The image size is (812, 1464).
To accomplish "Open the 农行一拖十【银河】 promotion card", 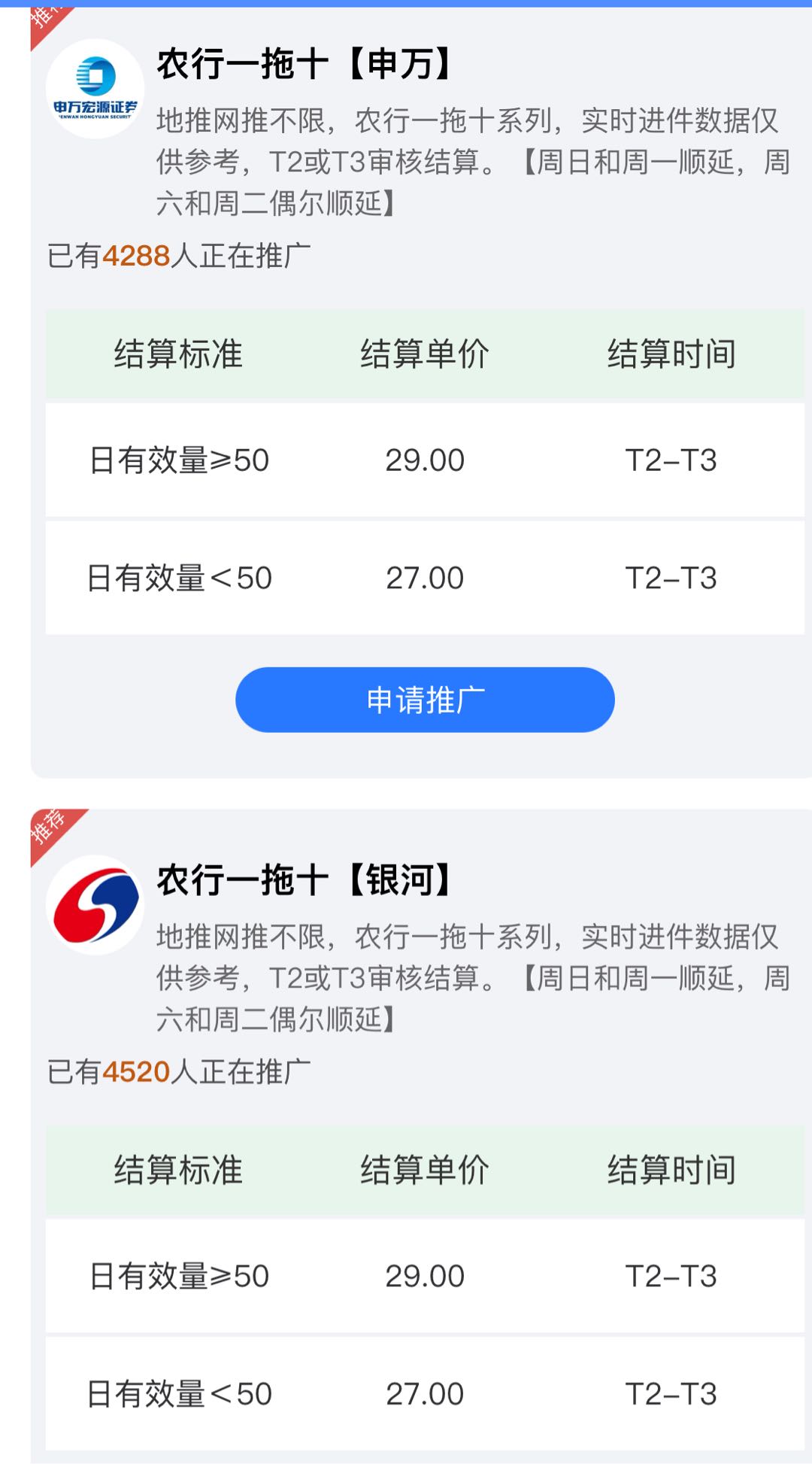I will 421,1136.
